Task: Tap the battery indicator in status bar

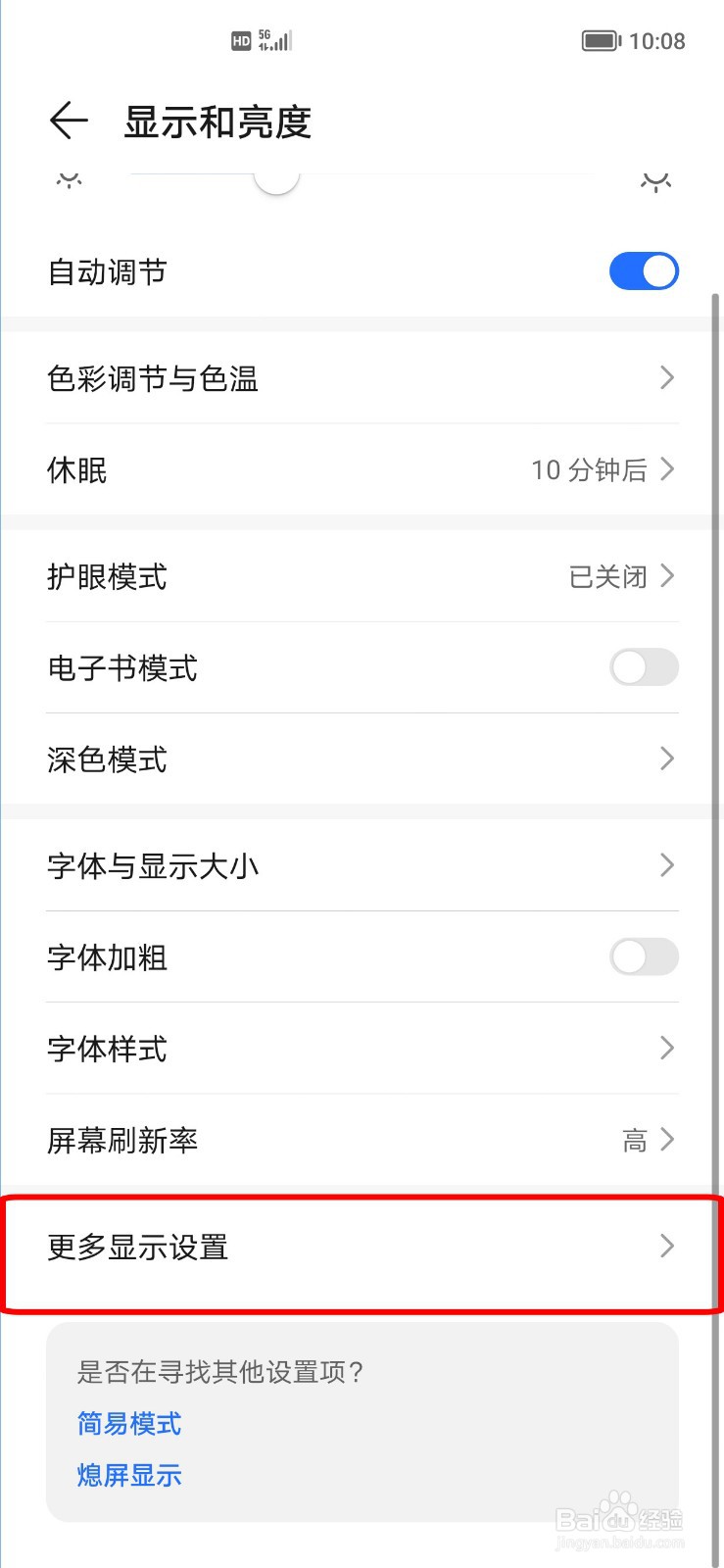Action: [600, 40]
